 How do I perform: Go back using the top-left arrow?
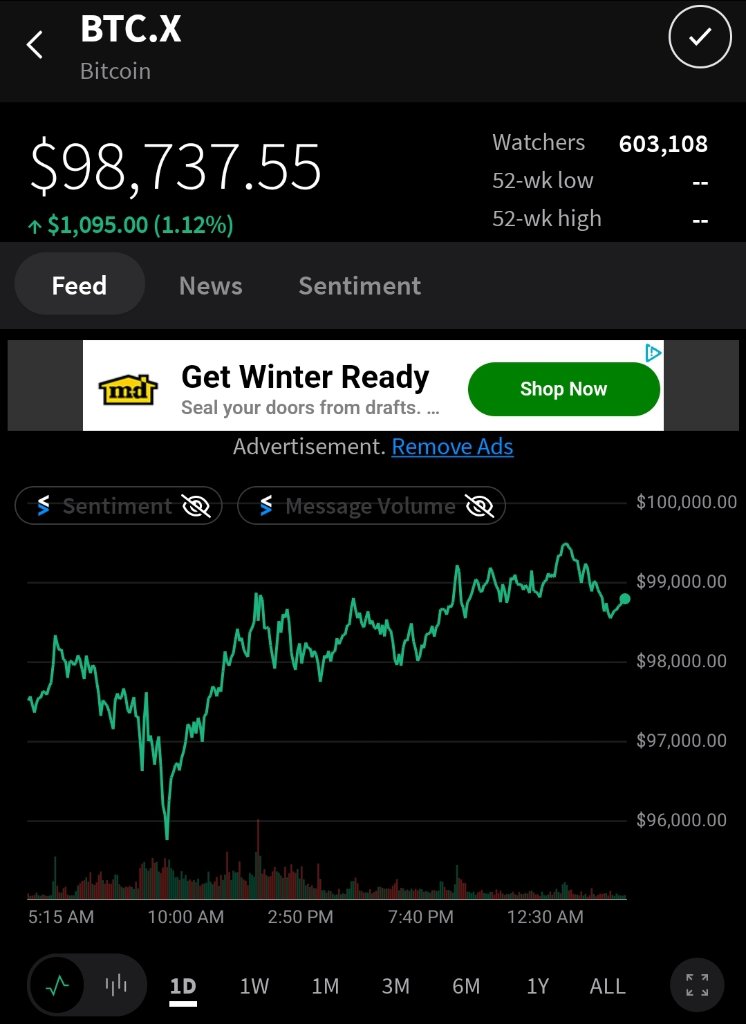point(35,44)
